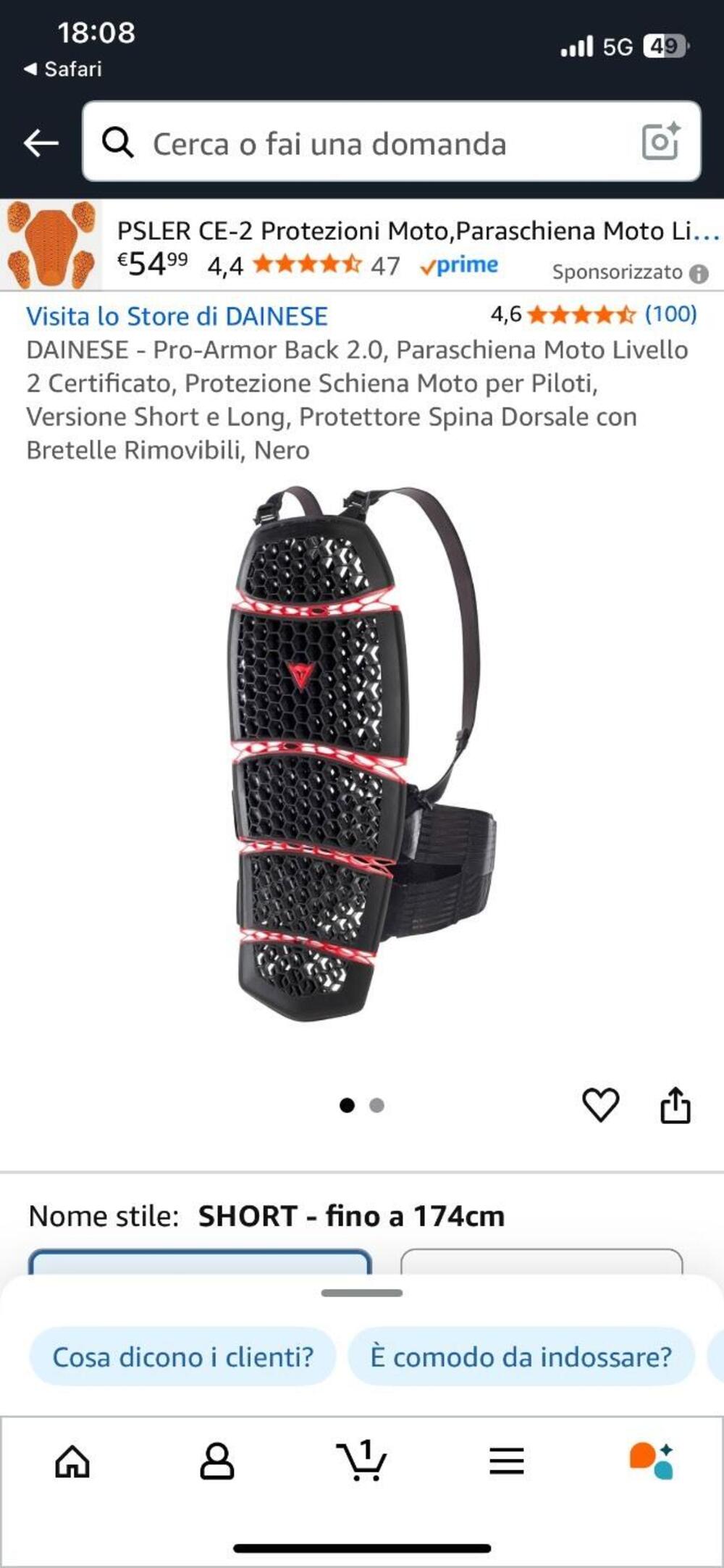
Task: Open visual search with the camera icon
Action: (663, 143)
